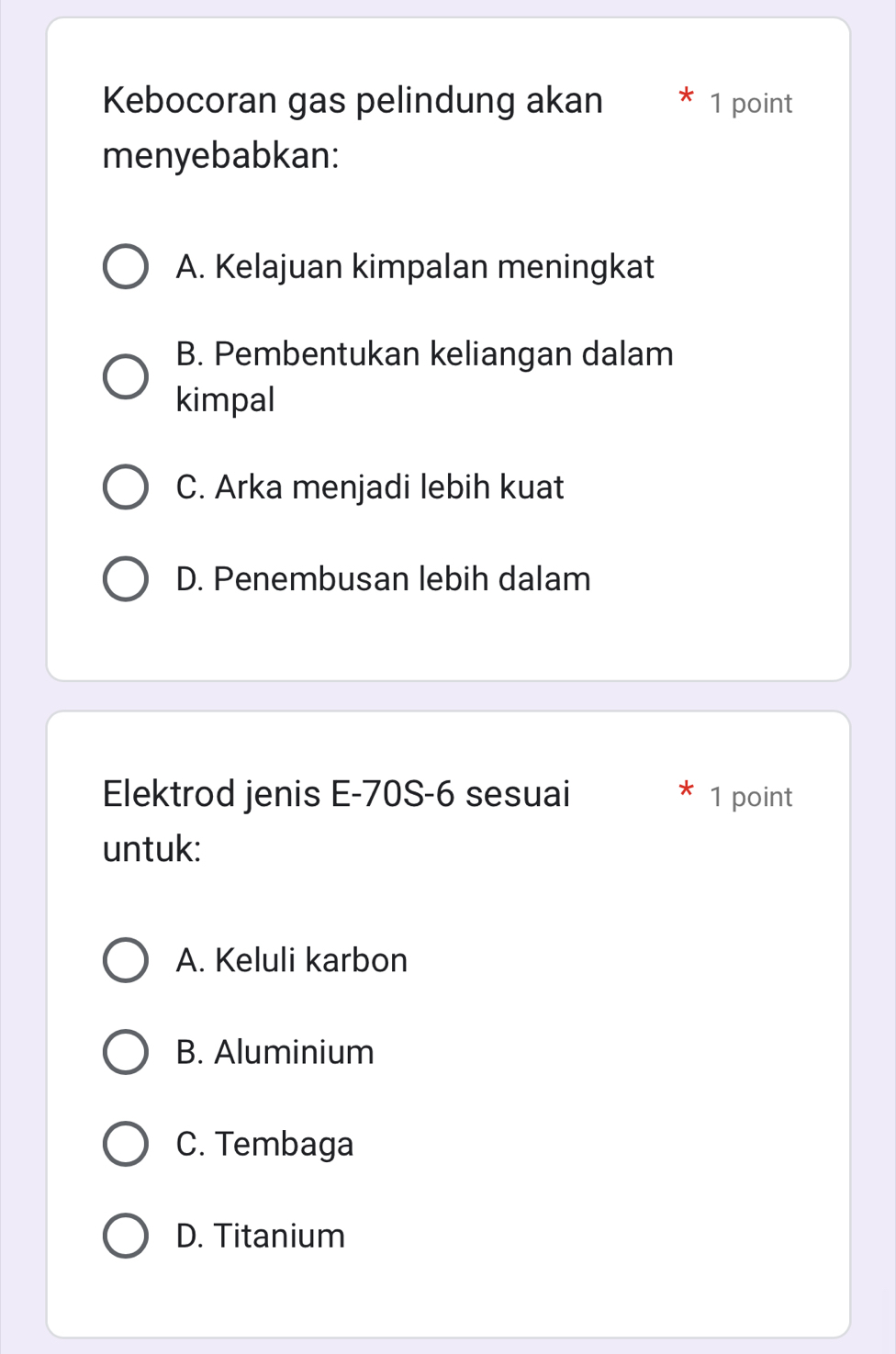Tap the D. Titanium radio button
The image size is (896, 1354).
125,1236
